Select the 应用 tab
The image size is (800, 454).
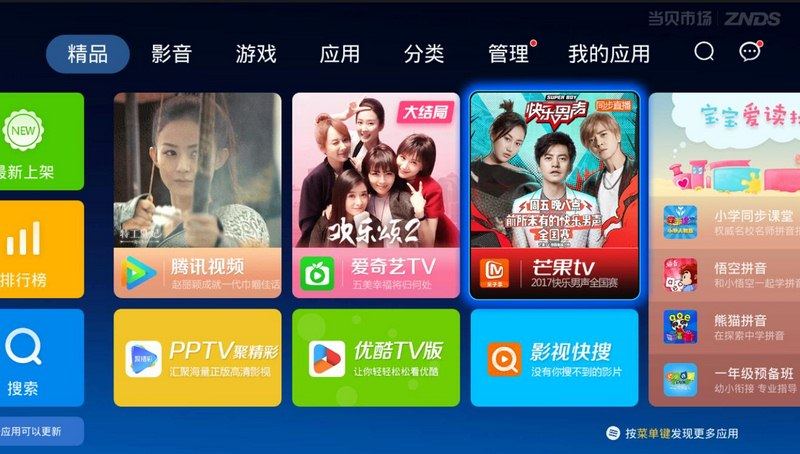[x=340, y=54]
